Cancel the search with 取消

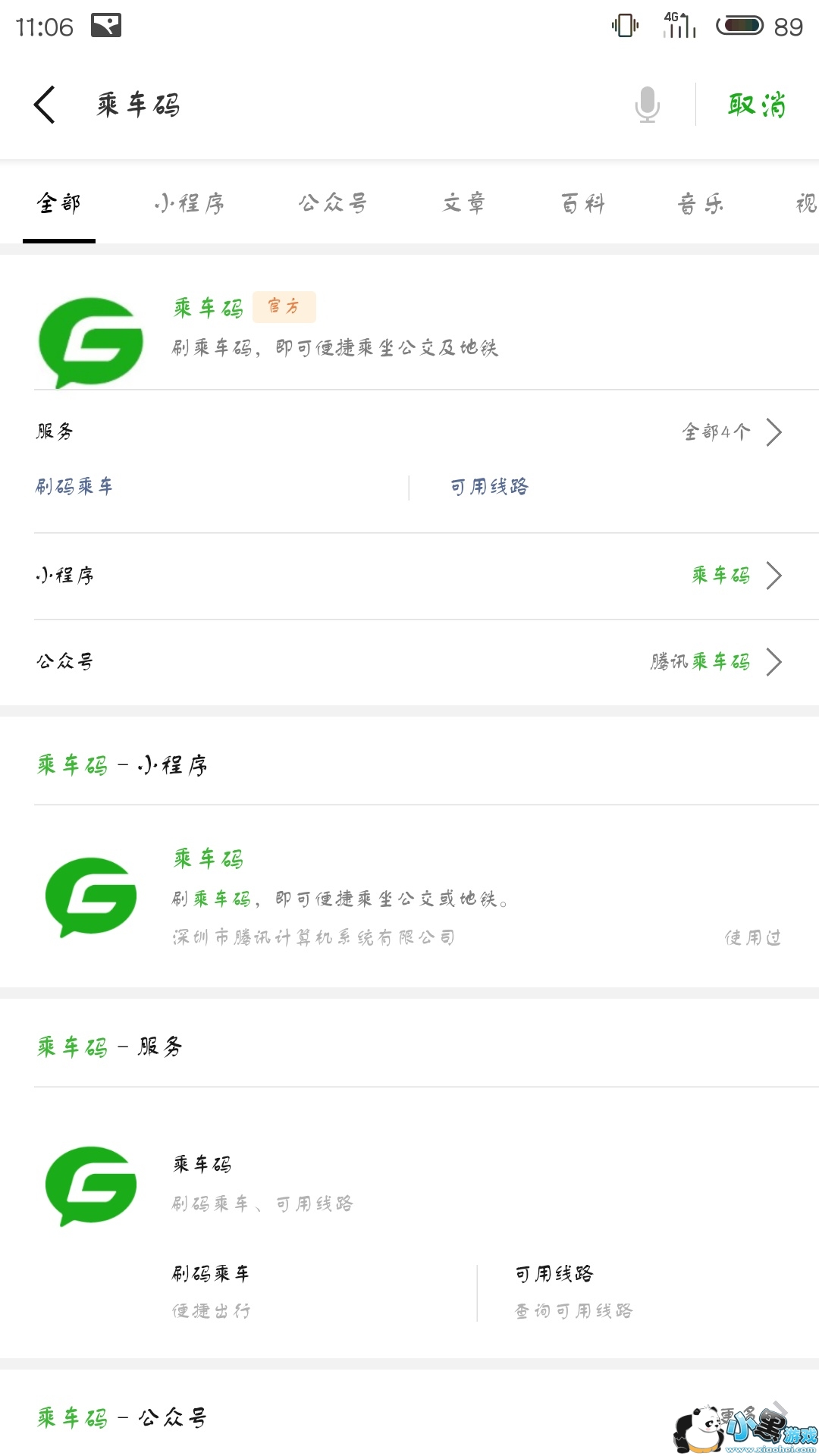pos(757,105)
